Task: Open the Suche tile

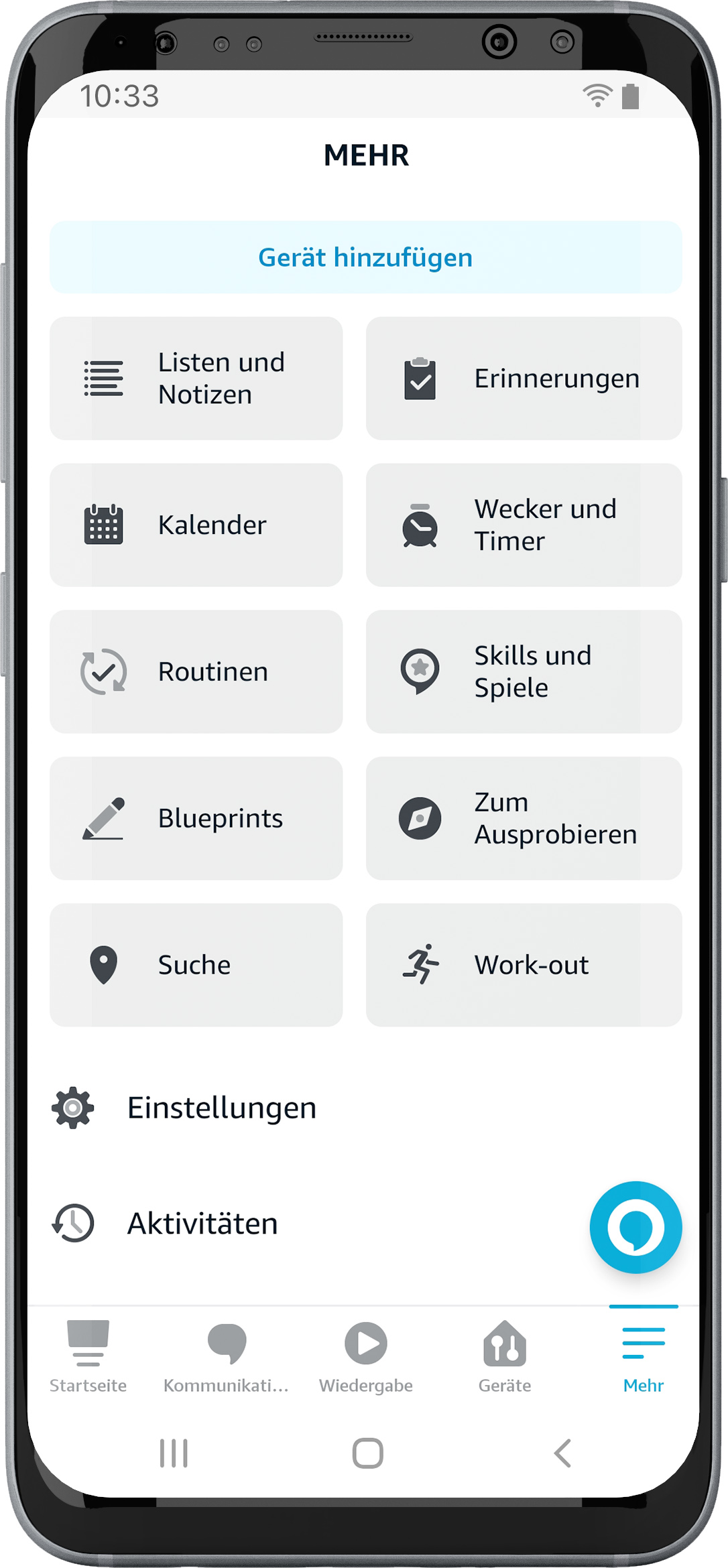Action: point(196,965)
